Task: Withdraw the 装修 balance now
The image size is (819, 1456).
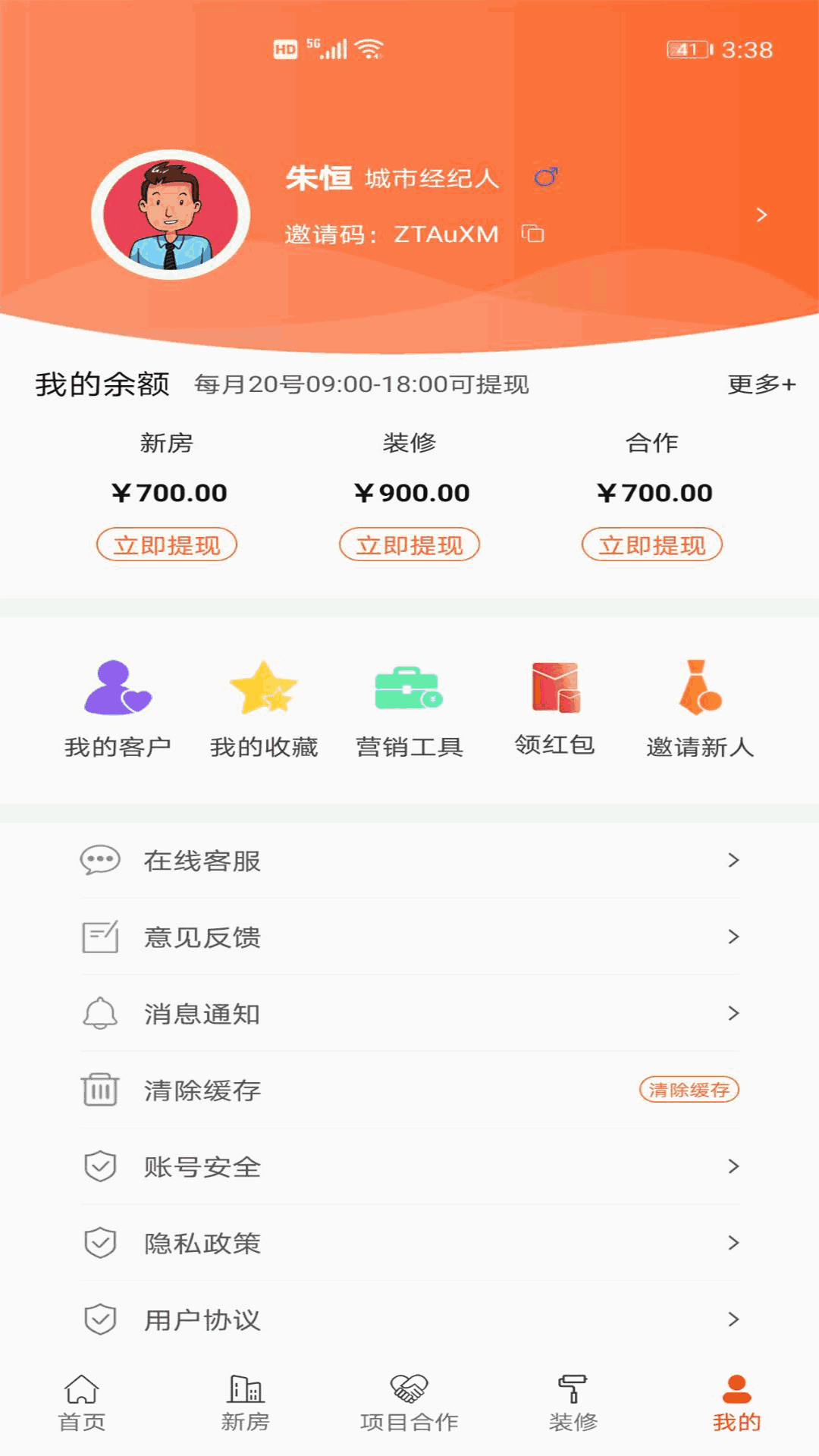Action: click(409, 544)
